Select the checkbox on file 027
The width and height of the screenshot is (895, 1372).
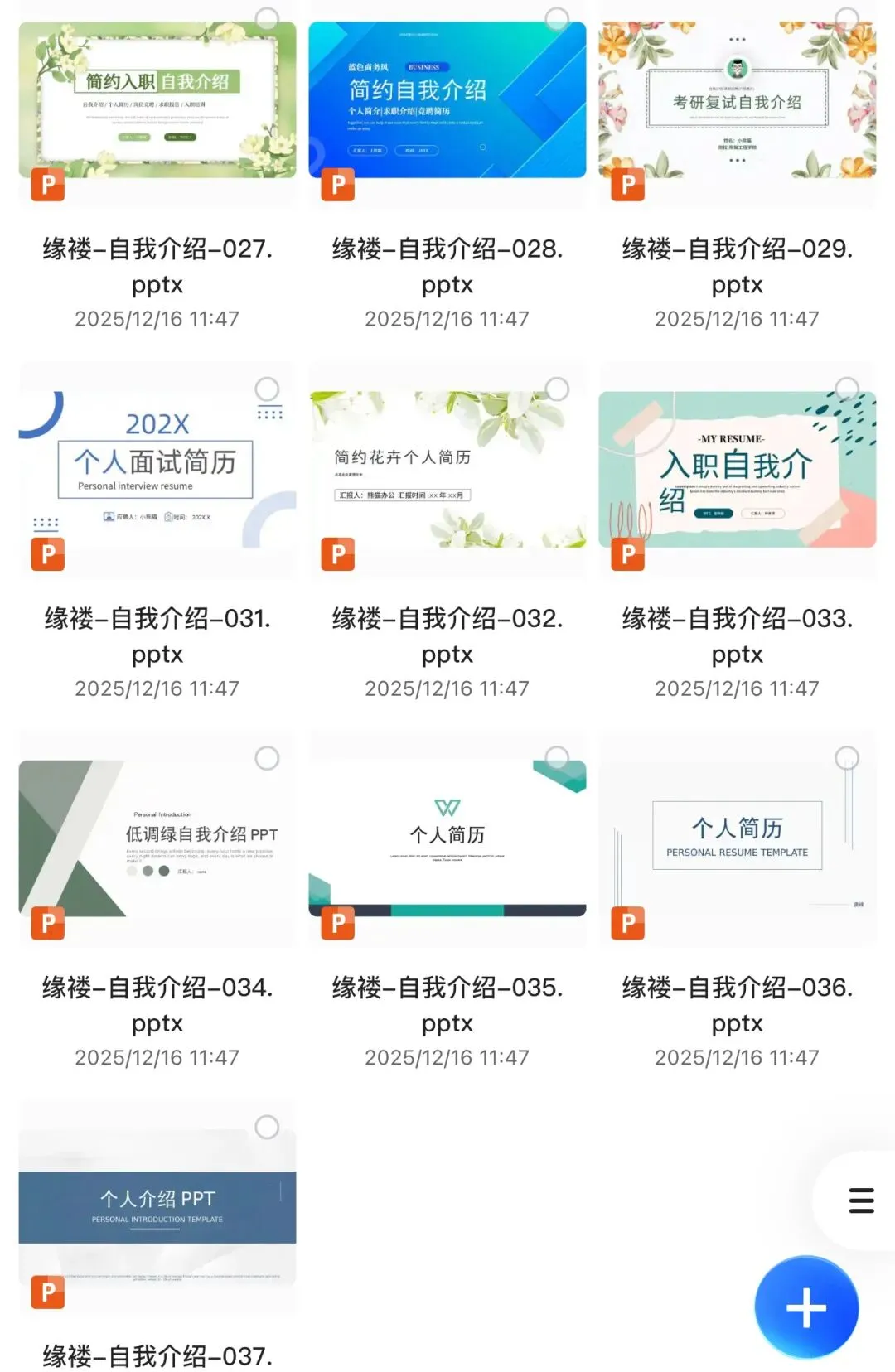tap(267, 19)
